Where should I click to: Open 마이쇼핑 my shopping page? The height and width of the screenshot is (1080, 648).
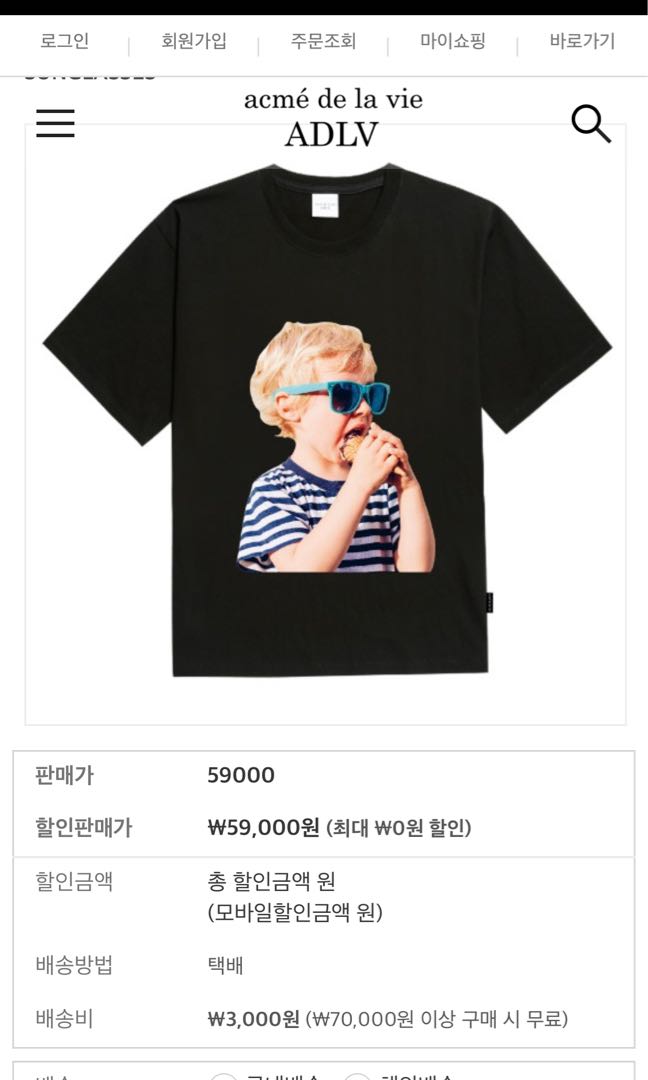[x=453, y=42]
